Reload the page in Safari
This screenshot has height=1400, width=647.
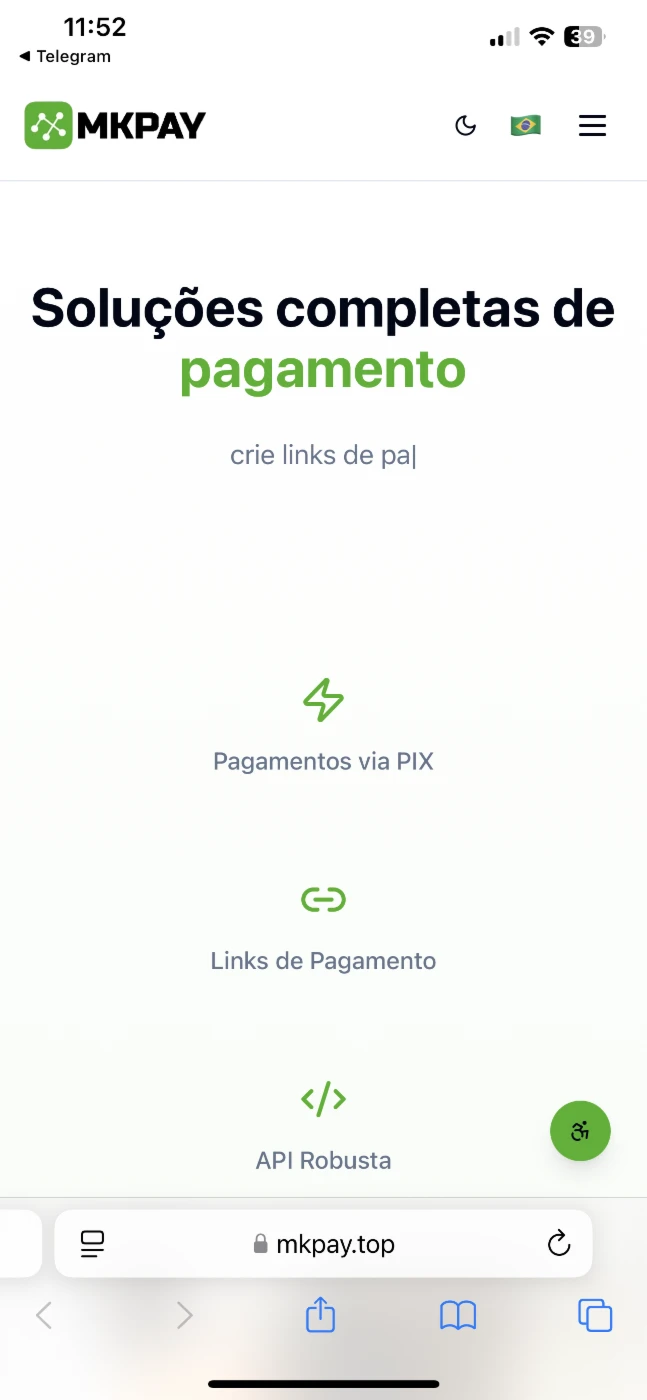[x=559, y=1243]
